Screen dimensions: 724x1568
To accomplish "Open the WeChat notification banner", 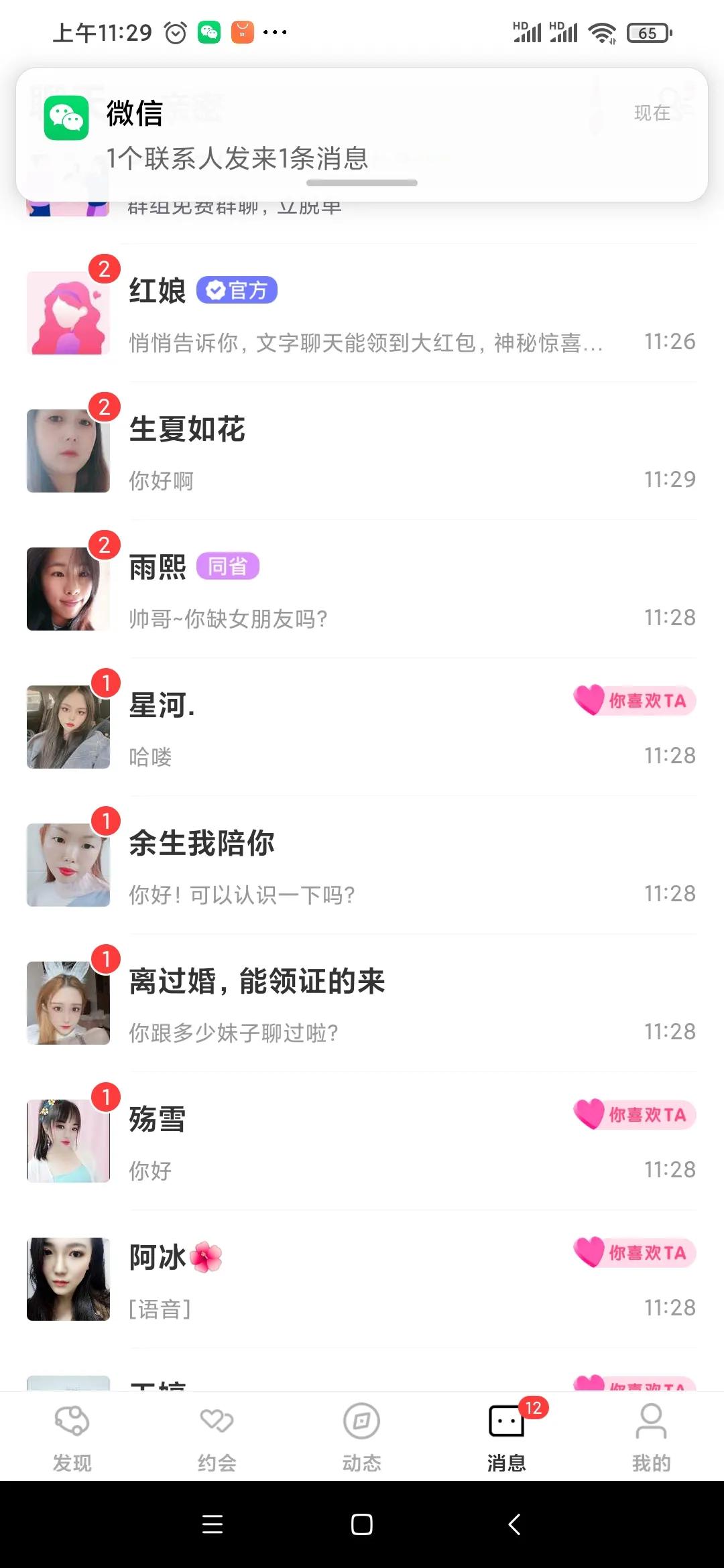I will pos(362,134).
